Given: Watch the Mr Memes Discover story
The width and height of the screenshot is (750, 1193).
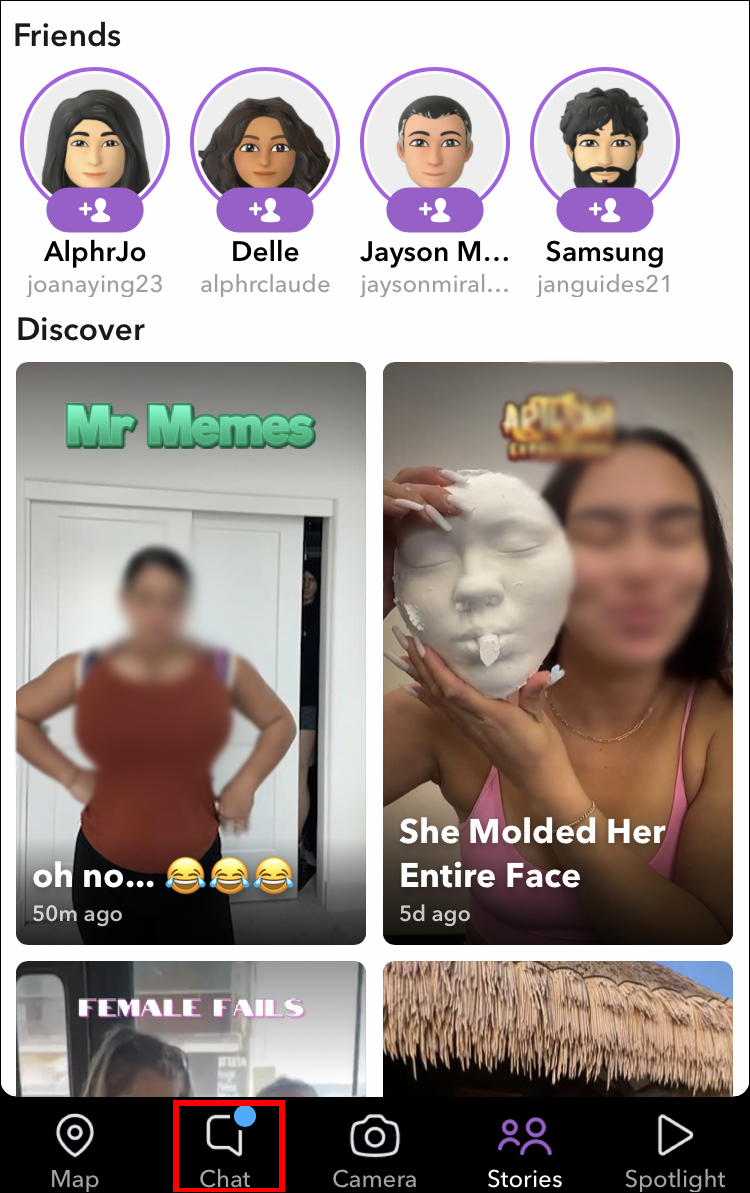Looking at the screenshot, I should click(191, 653).
